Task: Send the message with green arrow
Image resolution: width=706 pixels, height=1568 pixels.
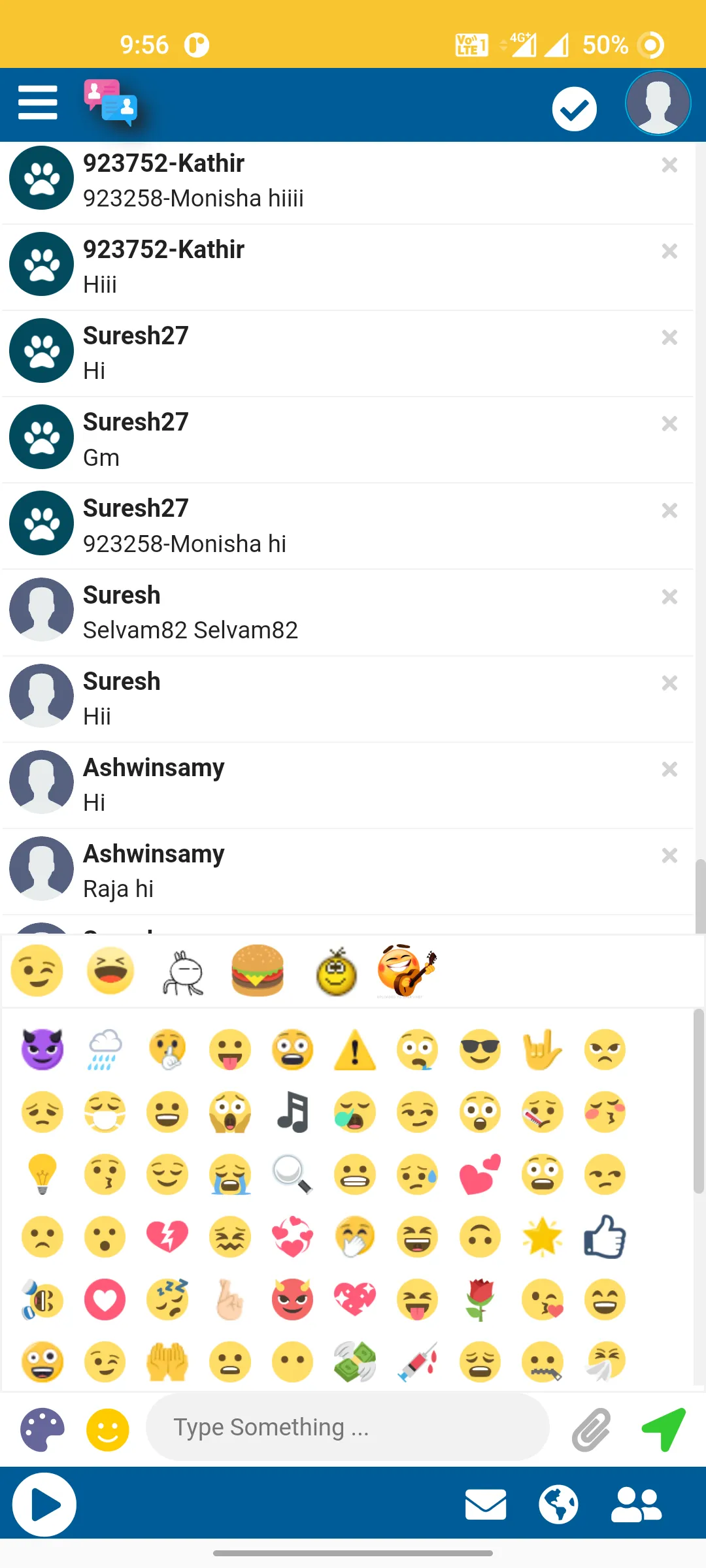Action: pyautogui.click(x=664, y=1429)
